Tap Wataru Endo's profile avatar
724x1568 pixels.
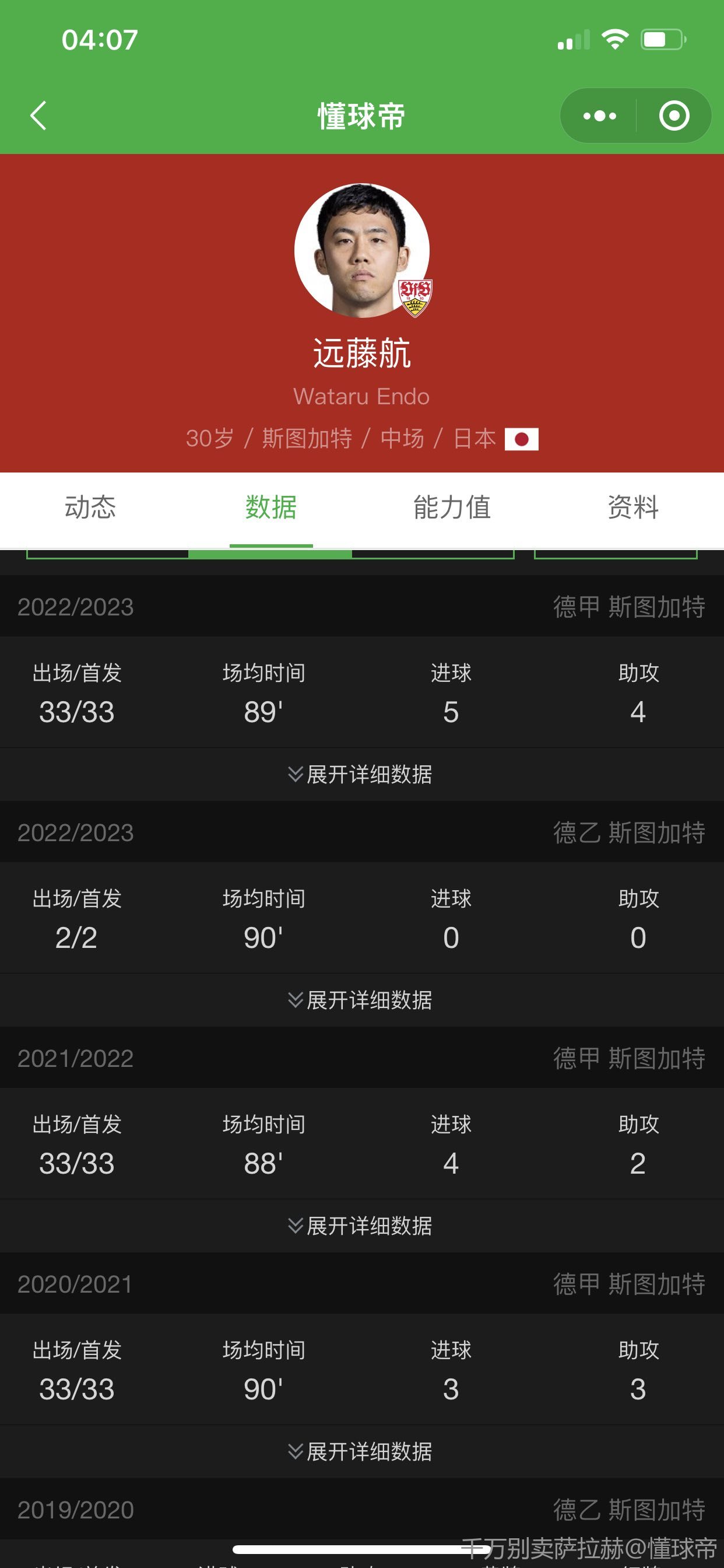(362, 250)
